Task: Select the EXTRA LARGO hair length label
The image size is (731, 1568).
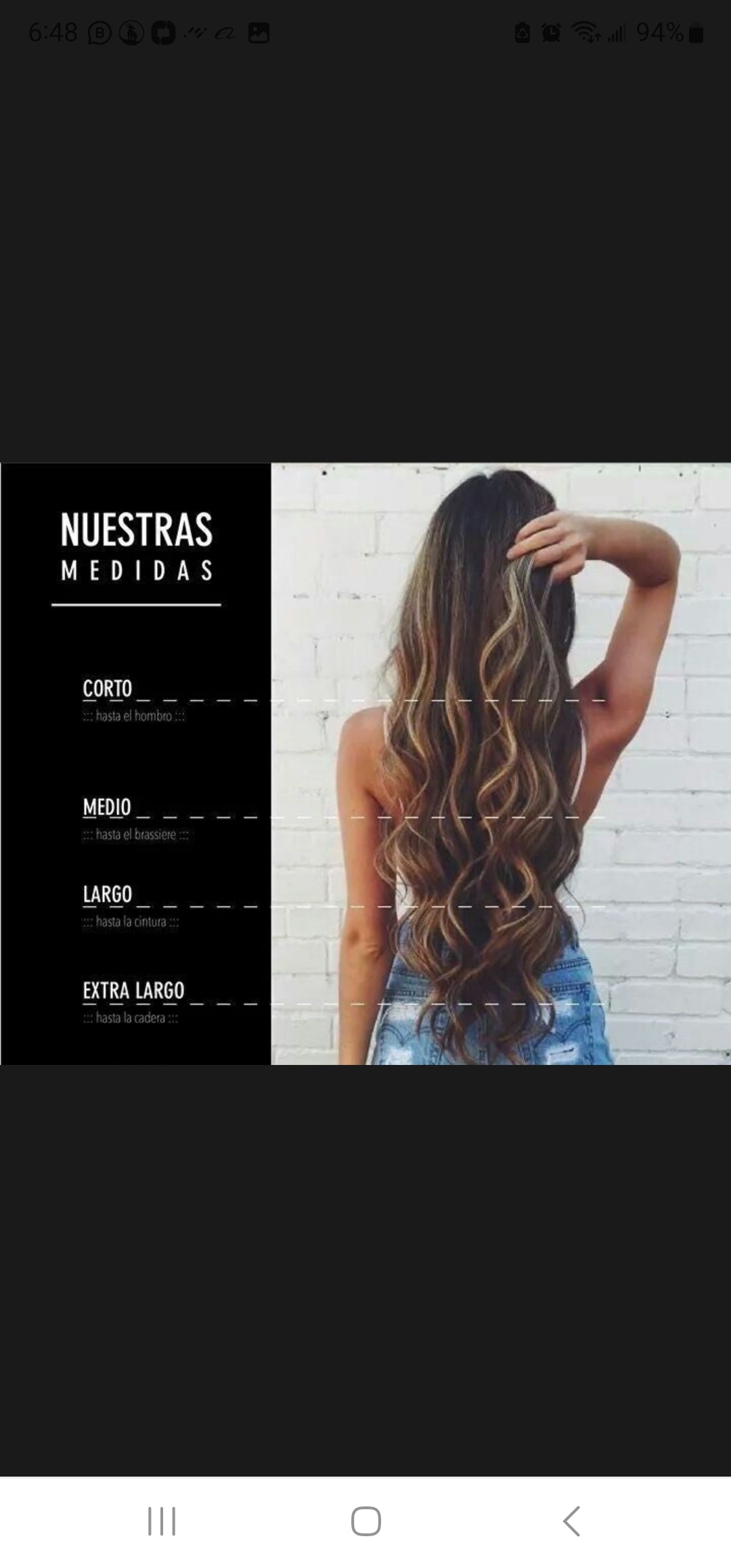Action: (x=133, y=991)
